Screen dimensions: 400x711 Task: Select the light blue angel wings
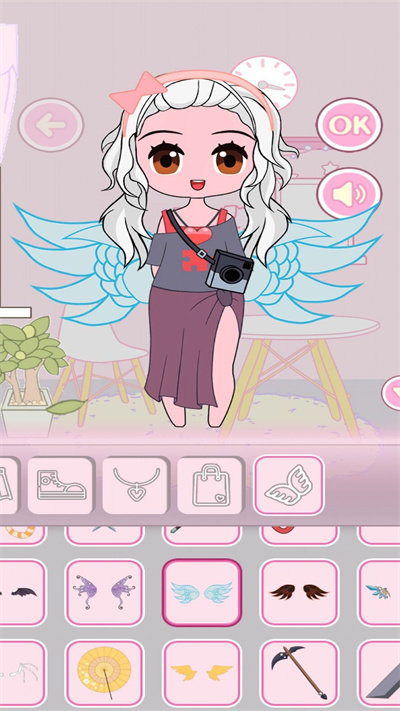point(202,592)
